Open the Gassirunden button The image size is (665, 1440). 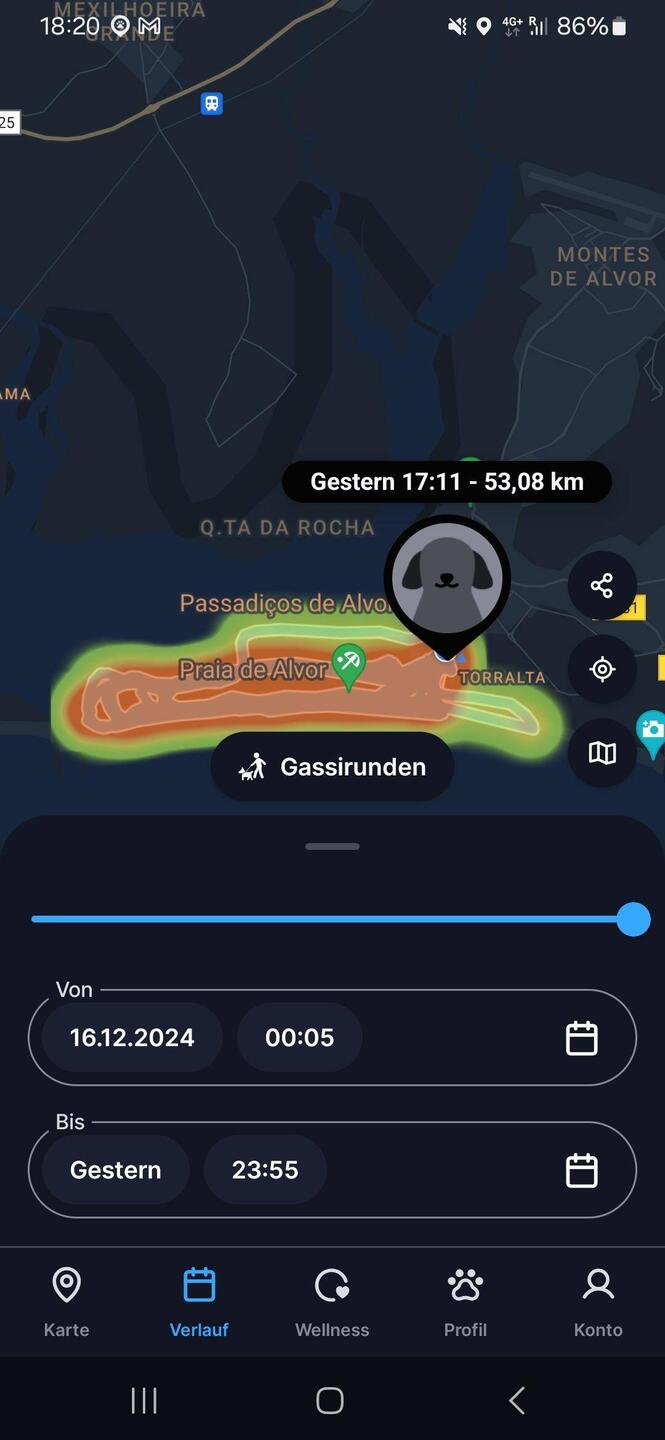(332, 767)
